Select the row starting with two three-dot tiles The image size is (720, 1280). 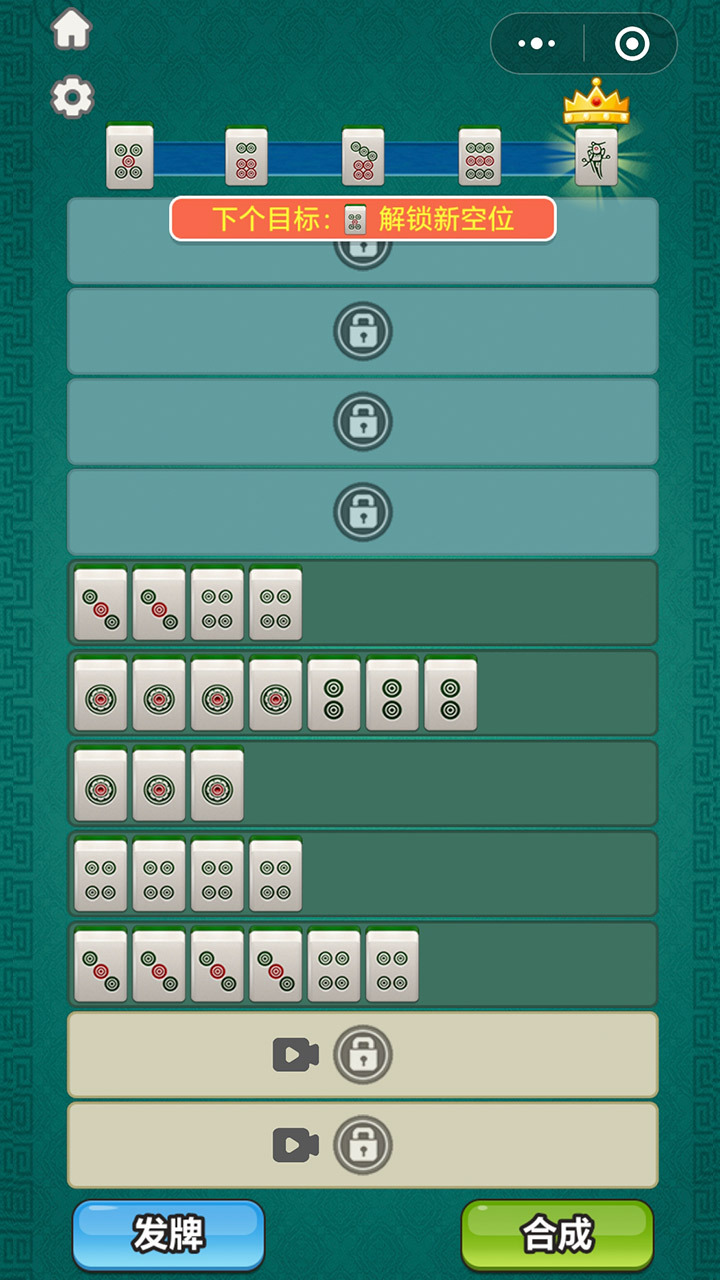tap(362, 603)
